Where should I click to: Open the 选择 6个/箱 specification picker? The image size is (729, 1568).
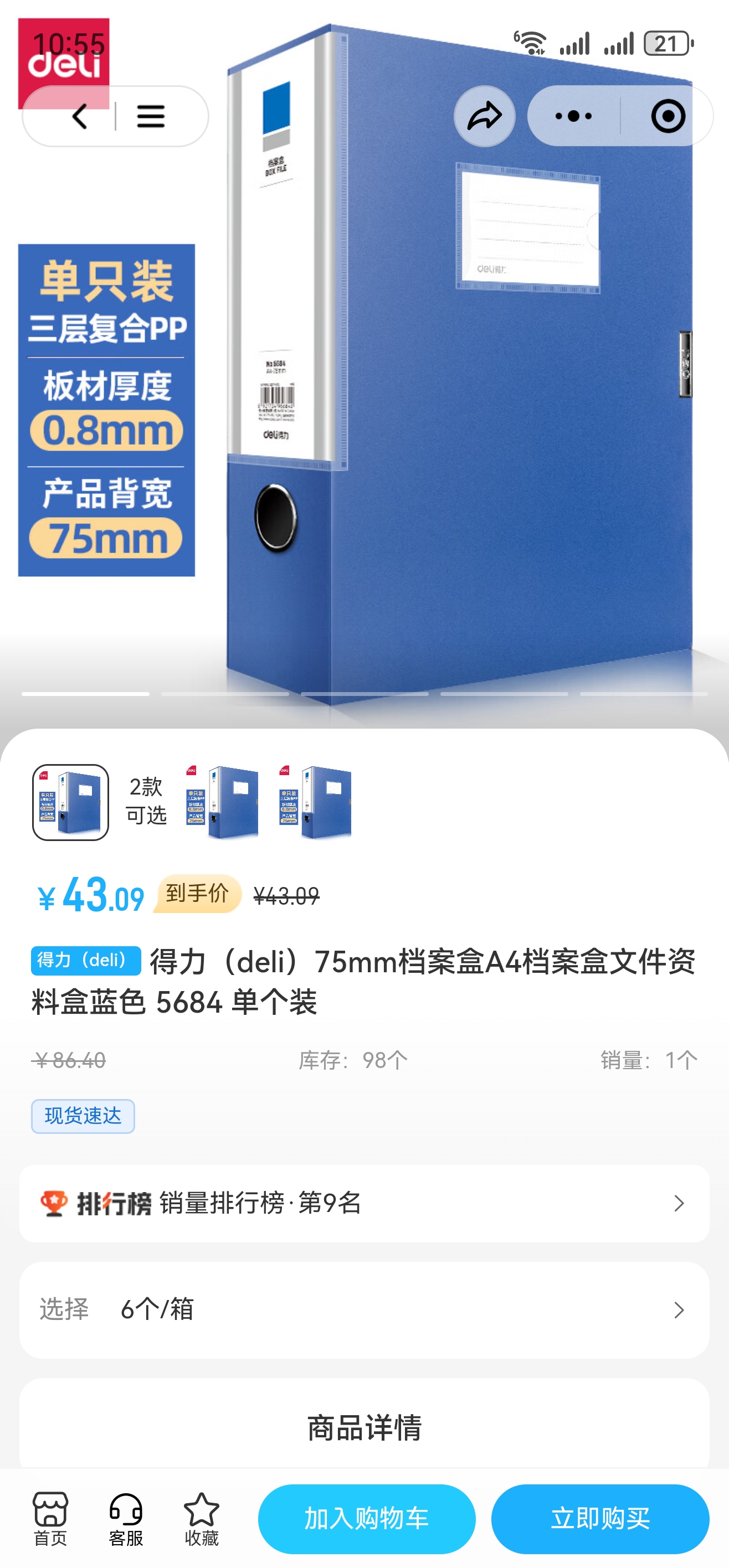click(364, 1309)
